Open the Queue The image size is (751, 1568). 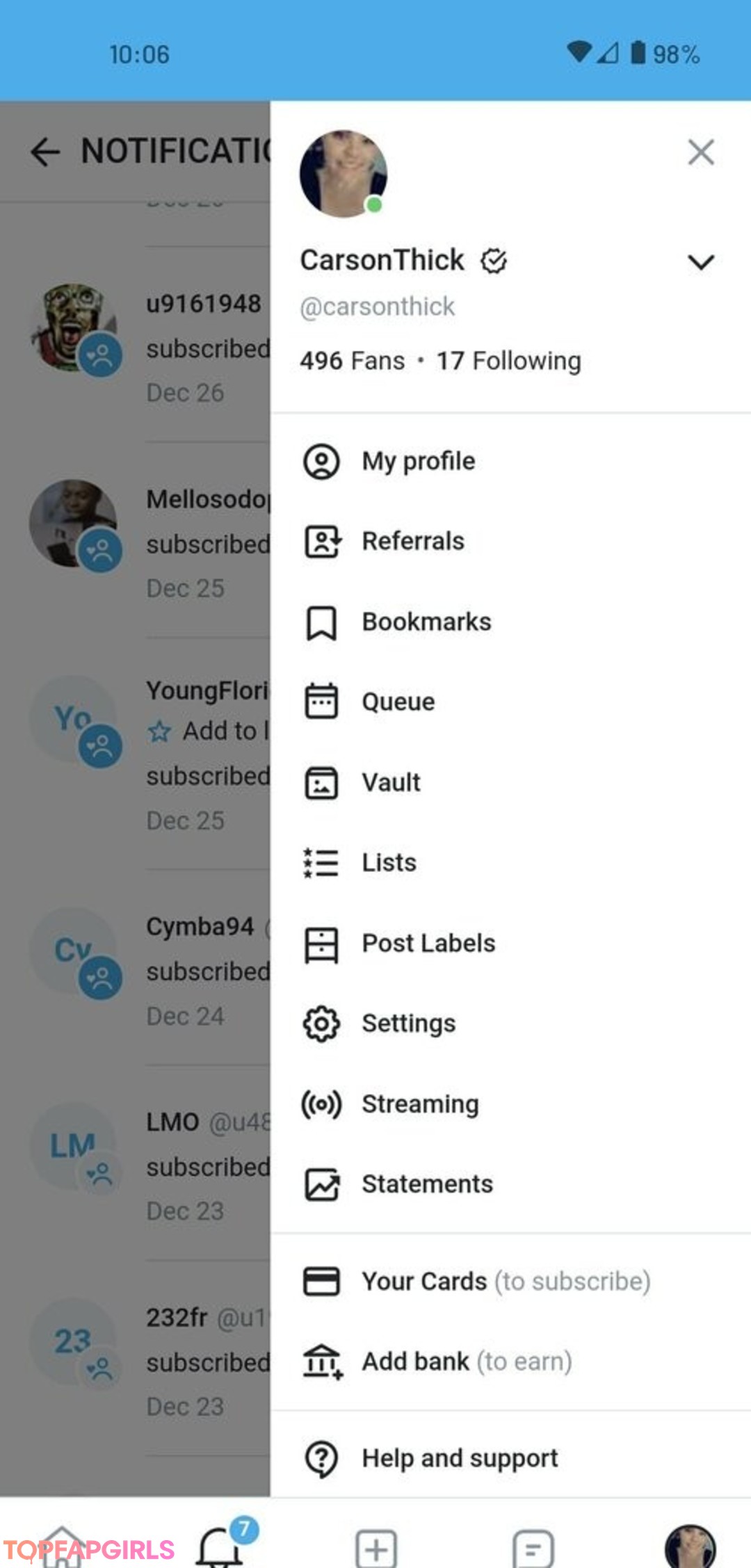(x=510, y=702)
